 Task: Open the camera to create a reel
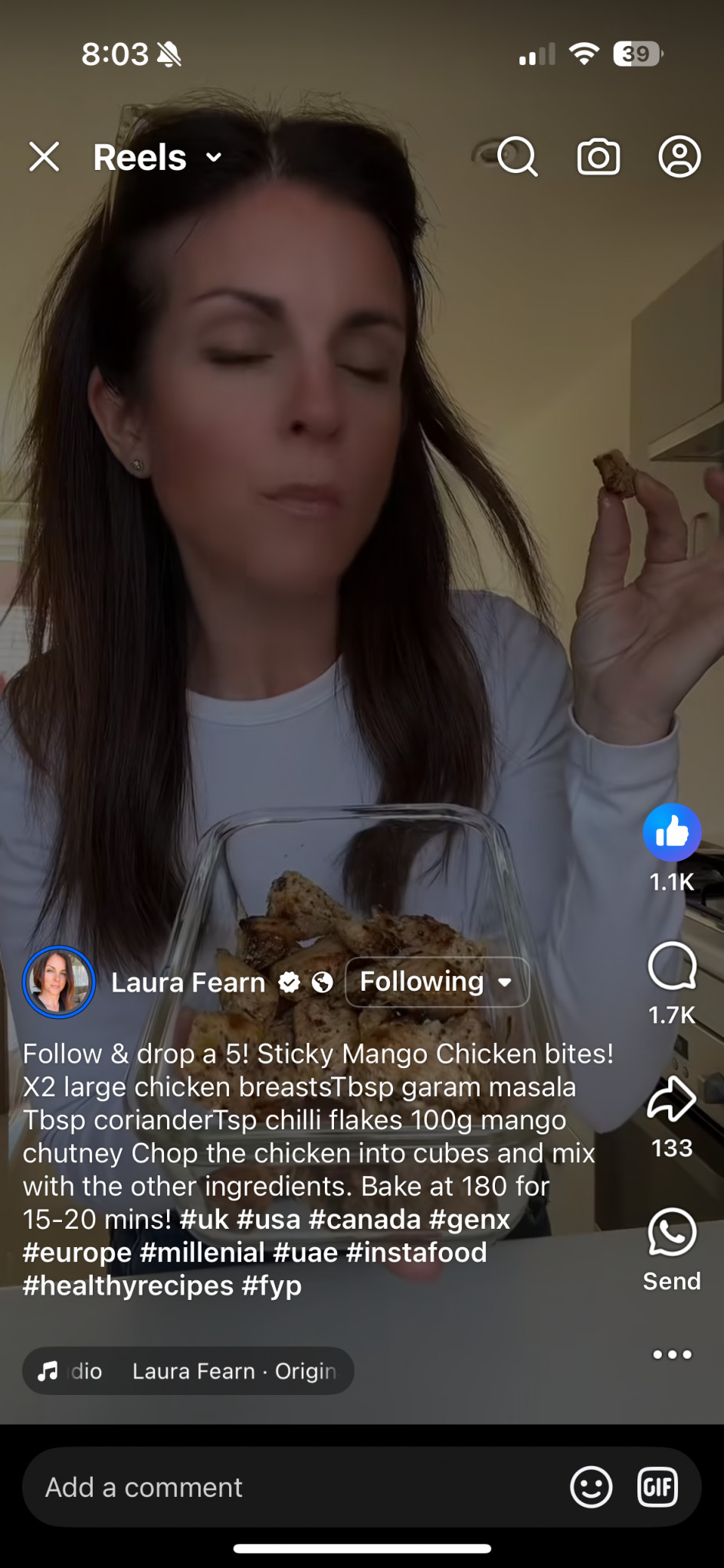(598, 157)
